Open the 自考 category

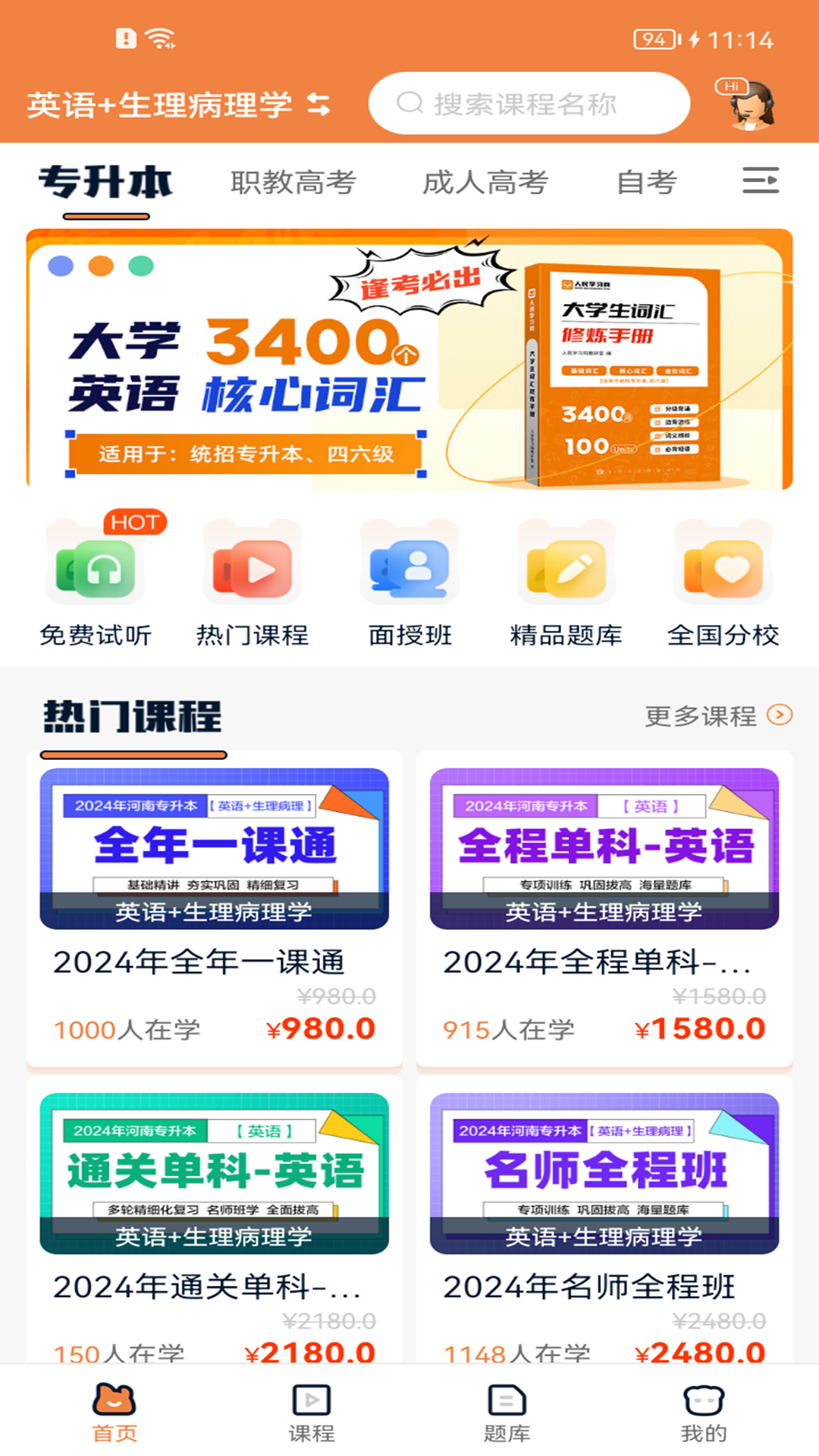648,182
